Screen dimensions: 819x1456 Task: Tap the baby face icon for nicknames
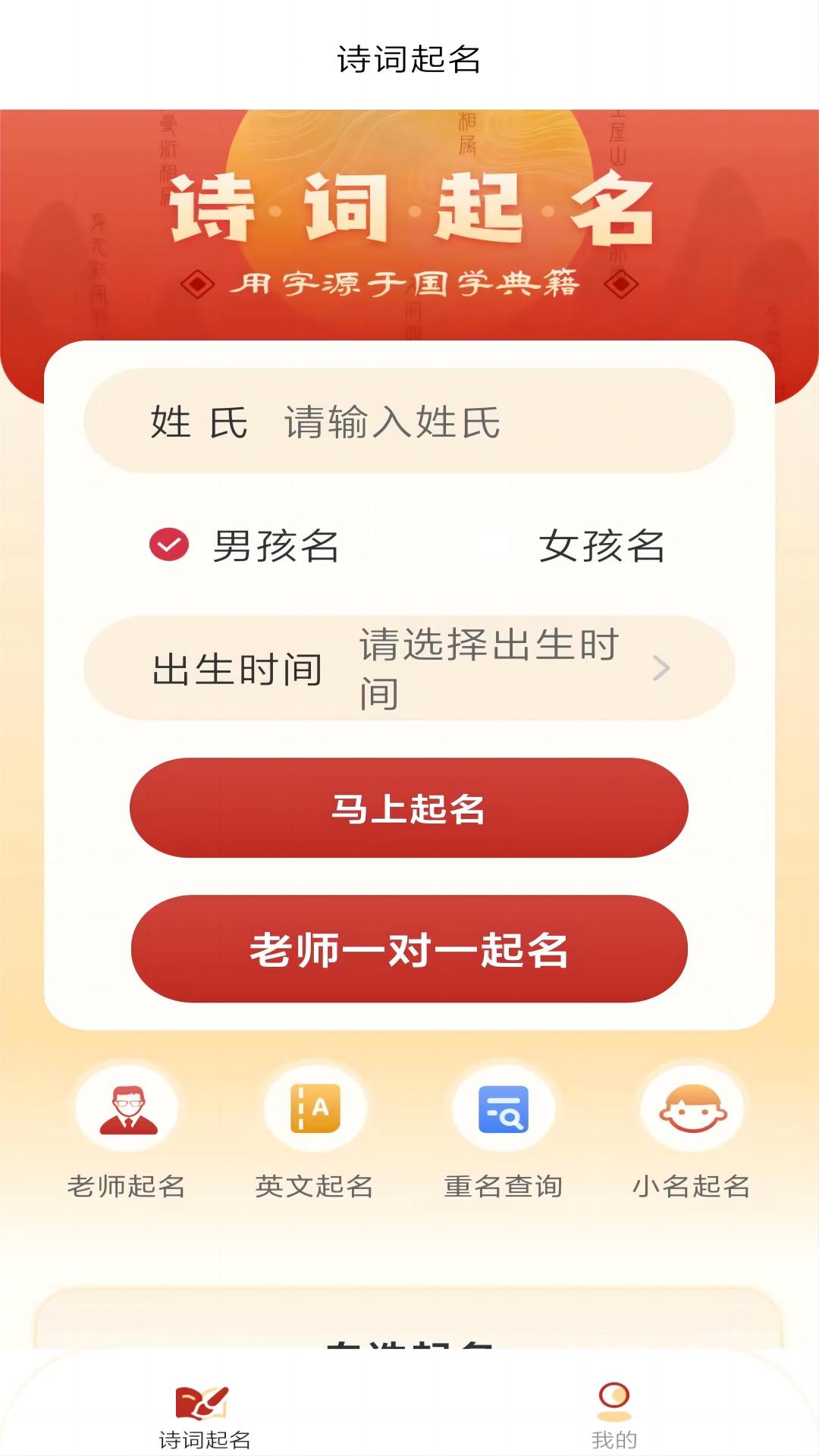[x=692, y=1109]
